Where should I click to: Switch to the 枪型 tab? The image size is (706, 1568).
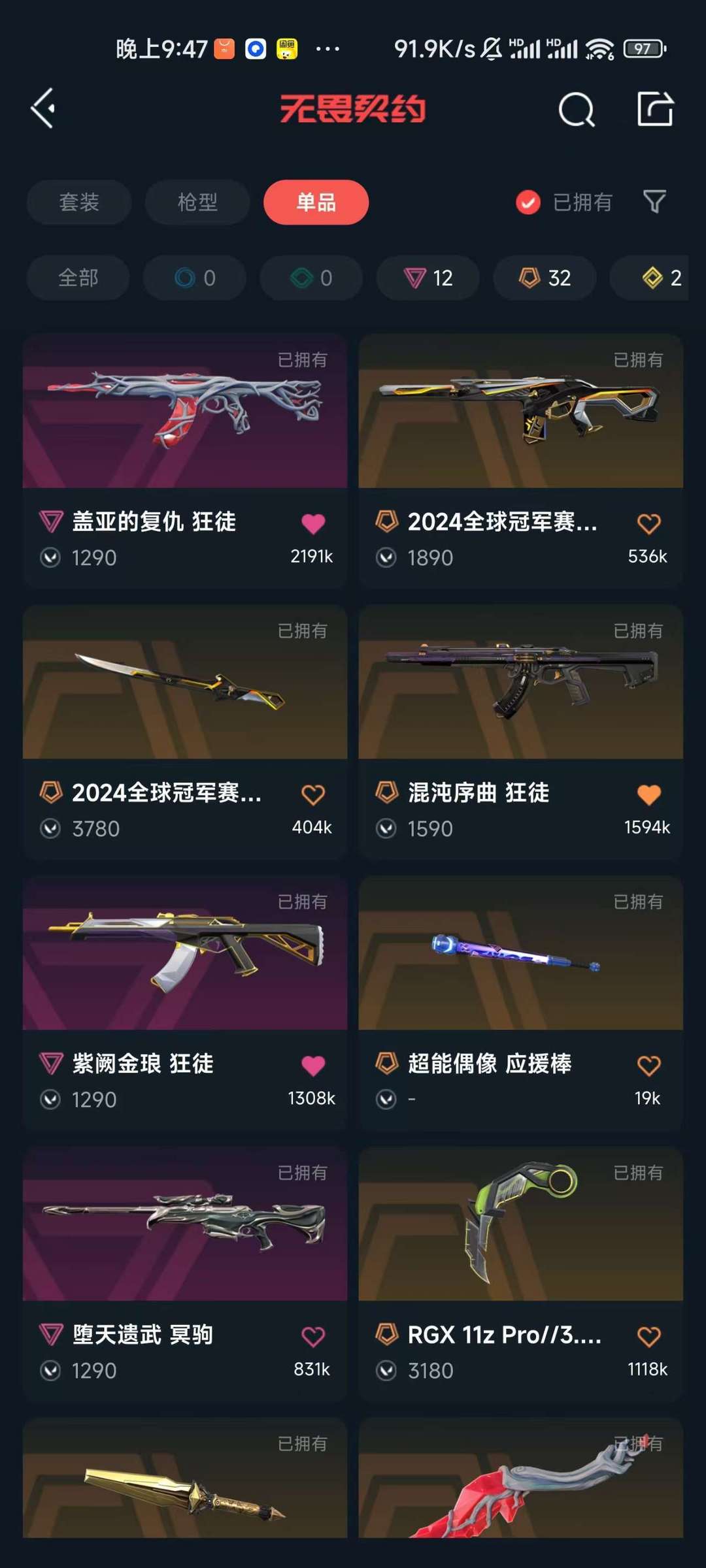pos(197,202)
